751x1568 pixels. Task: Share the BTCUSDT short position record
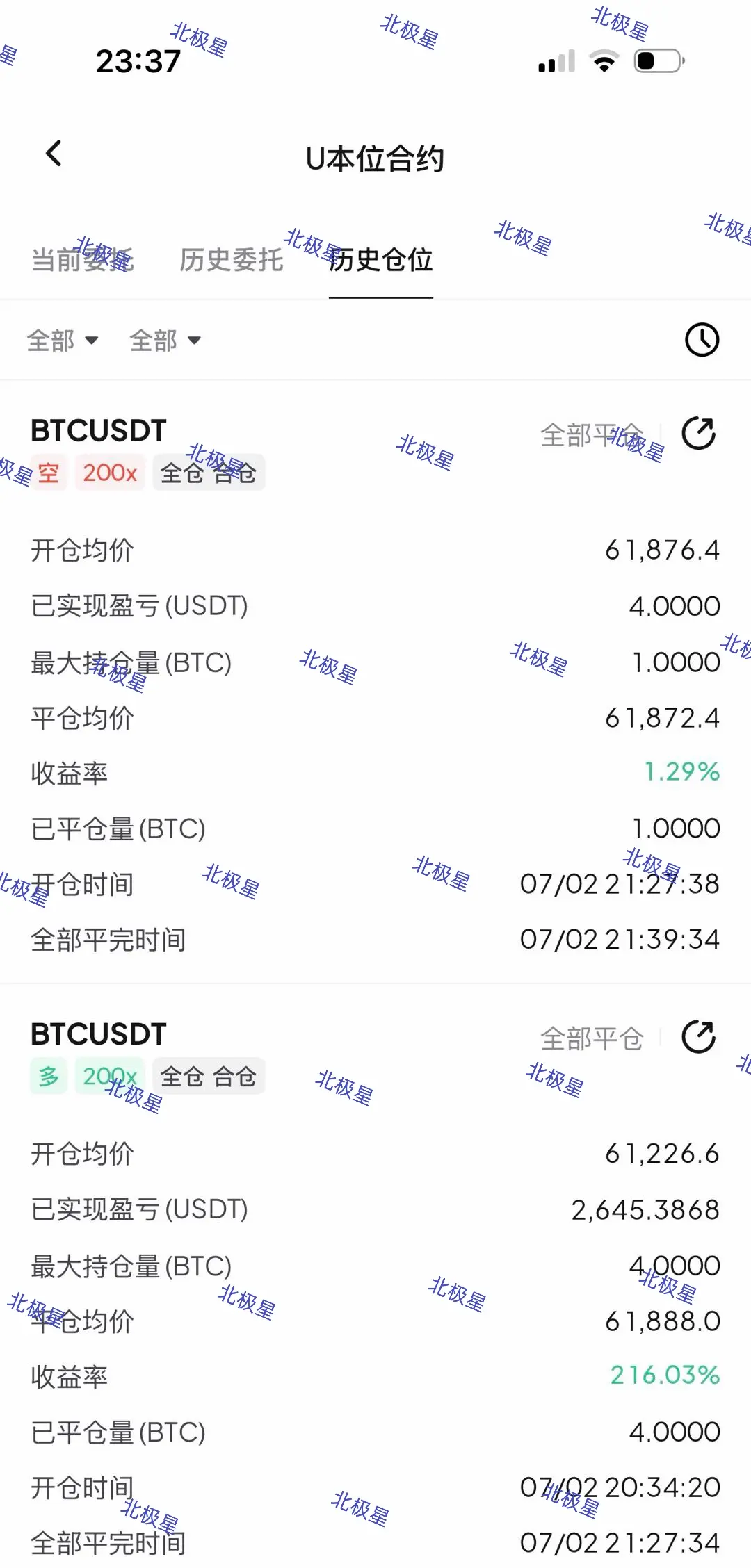click(x=699, y=434)
